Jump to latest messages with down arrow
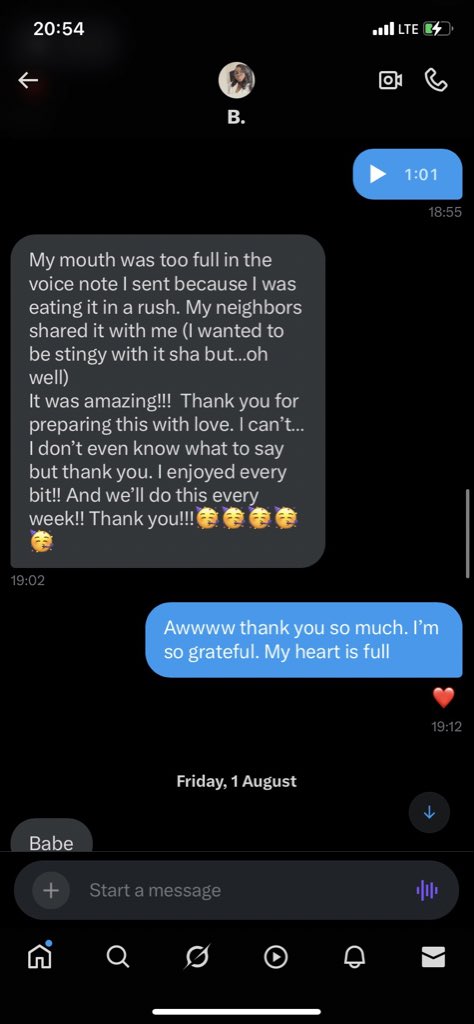 point(429,812)
